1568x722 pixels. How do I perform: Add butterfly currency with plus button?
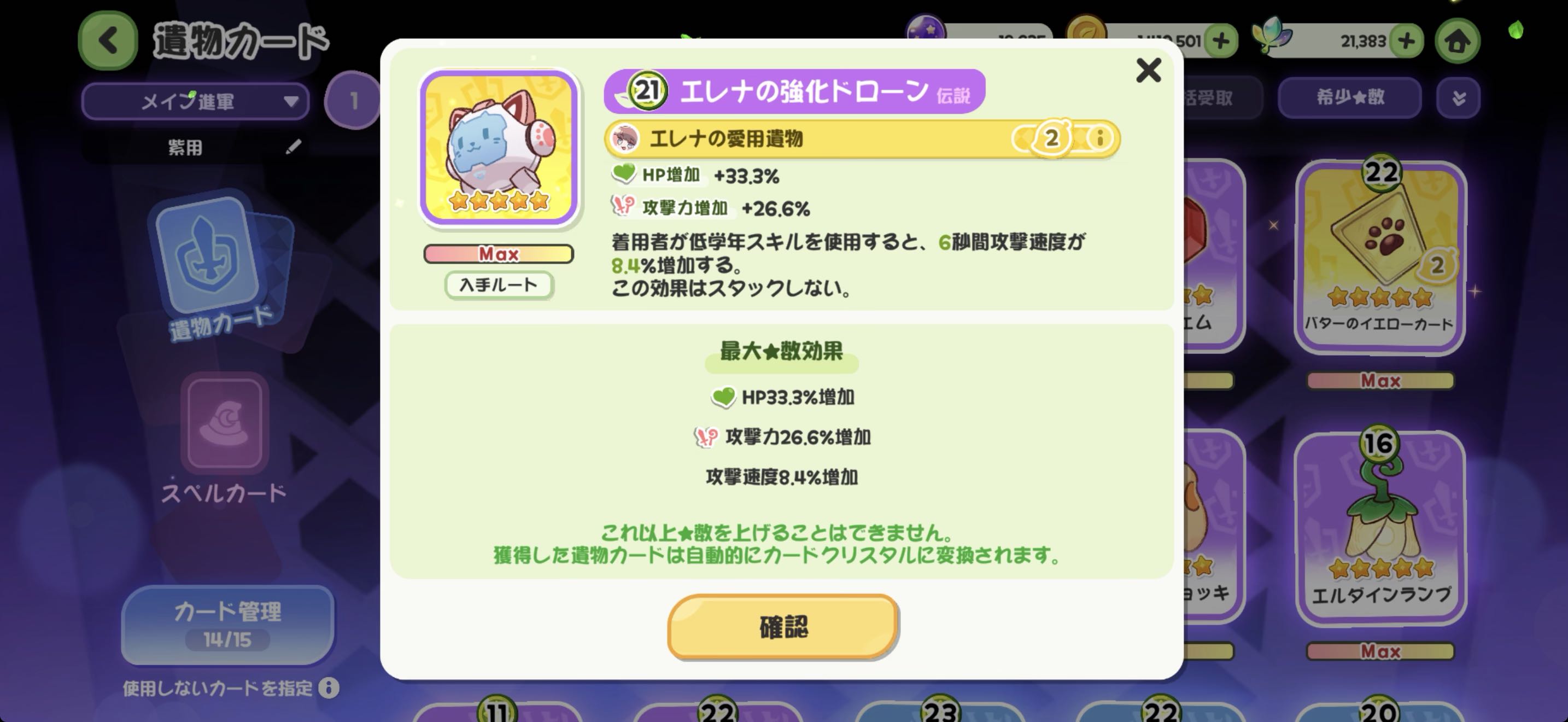pyautogui.click(x=1406, y=42)
